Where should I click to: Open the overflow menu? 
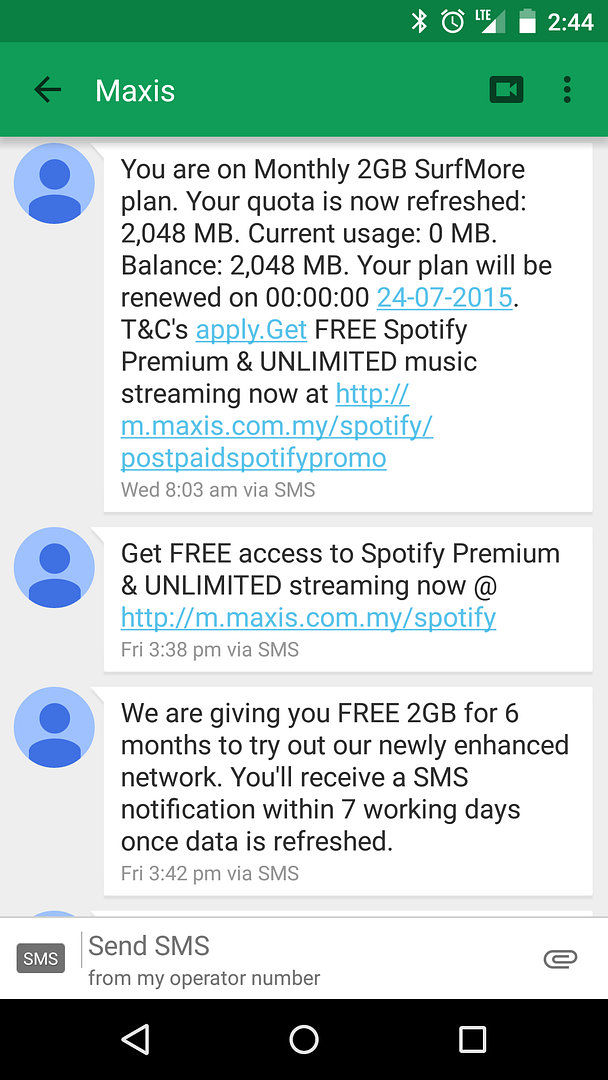[x=567, y=90]
